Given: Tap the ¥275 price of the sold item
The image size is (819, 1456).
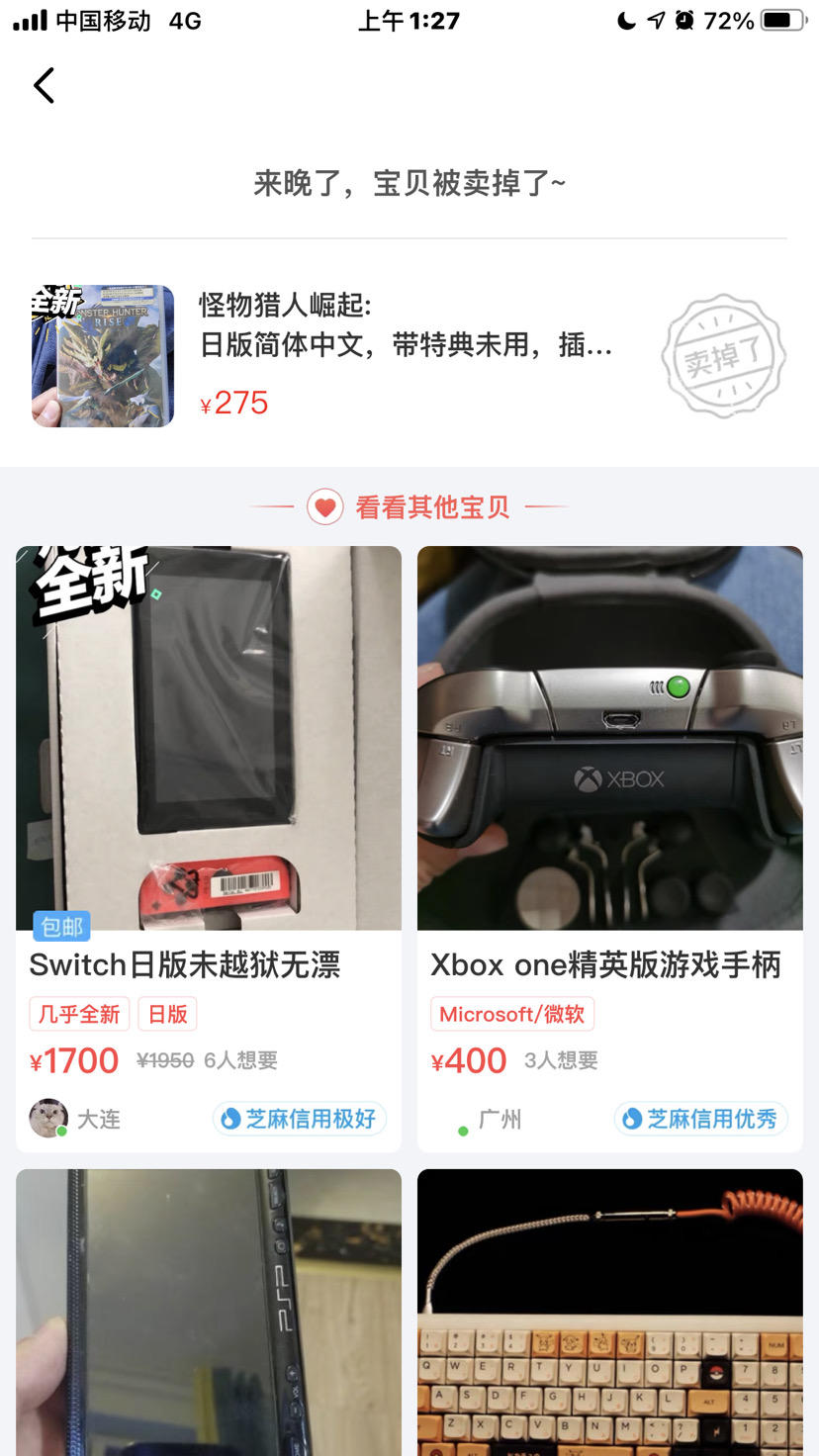Looking at the screenshot, I should (235, 403).
